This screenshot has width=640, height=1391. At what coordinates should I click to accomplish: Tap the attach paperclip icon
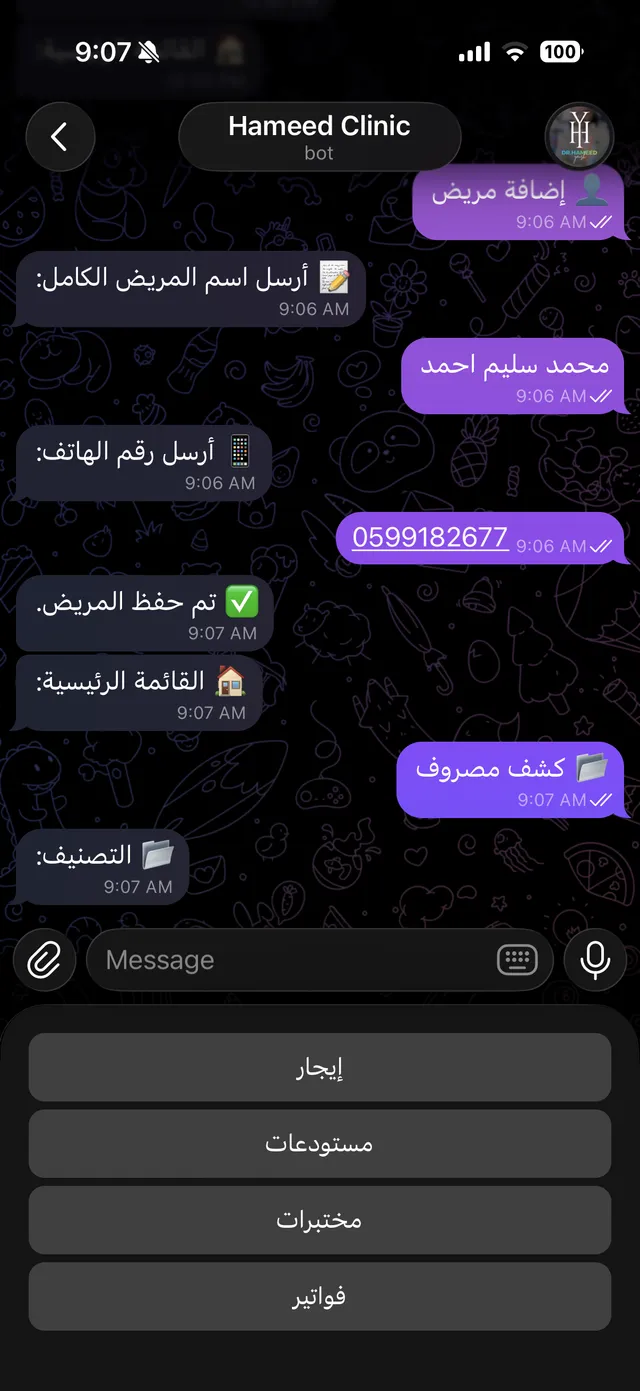pyautogui.click(x=44, y=961)
